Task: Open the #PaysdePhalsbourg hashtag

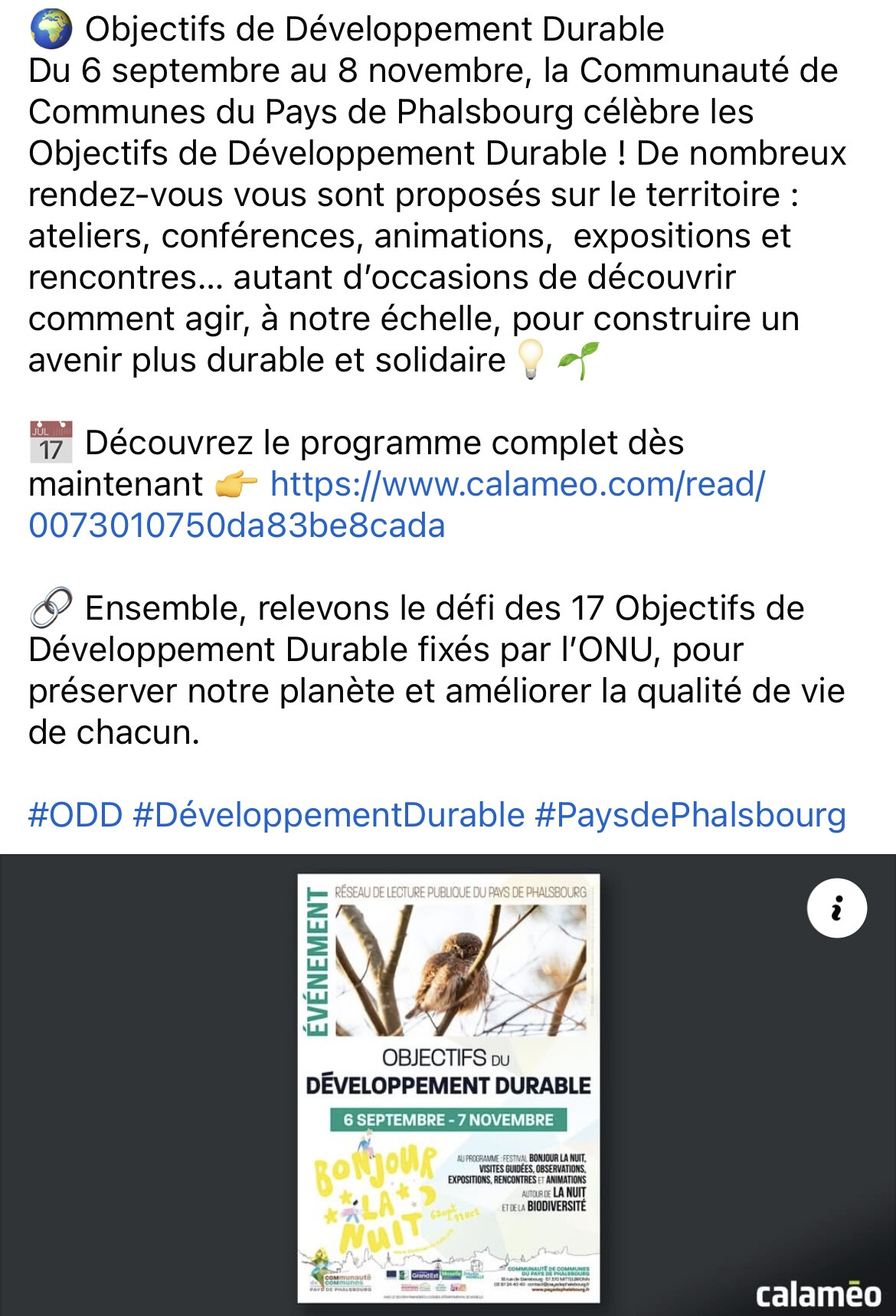Action: tap(690, 815)
